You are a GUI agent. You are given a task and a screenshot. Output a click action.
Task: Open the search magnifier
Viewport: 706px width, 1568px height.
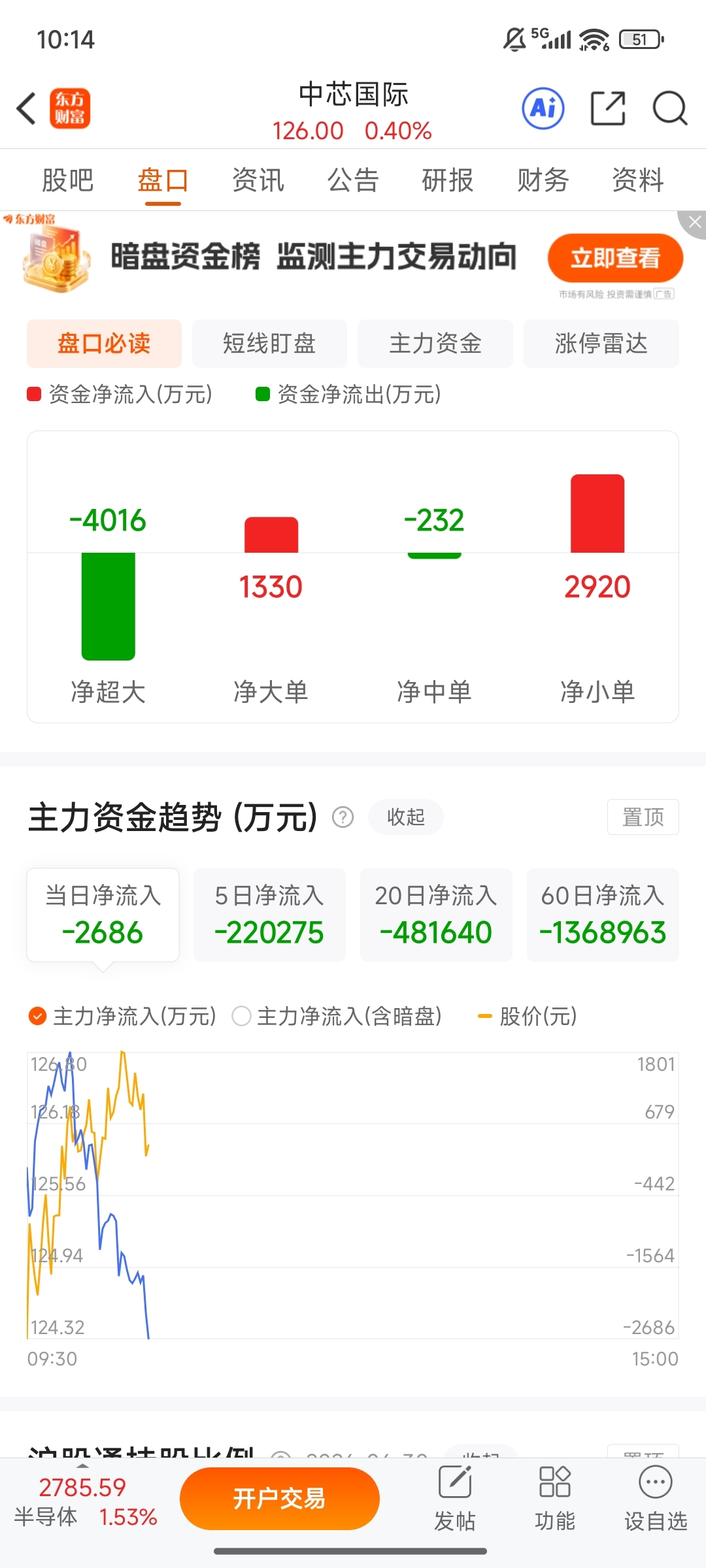(x=670, y=108)
